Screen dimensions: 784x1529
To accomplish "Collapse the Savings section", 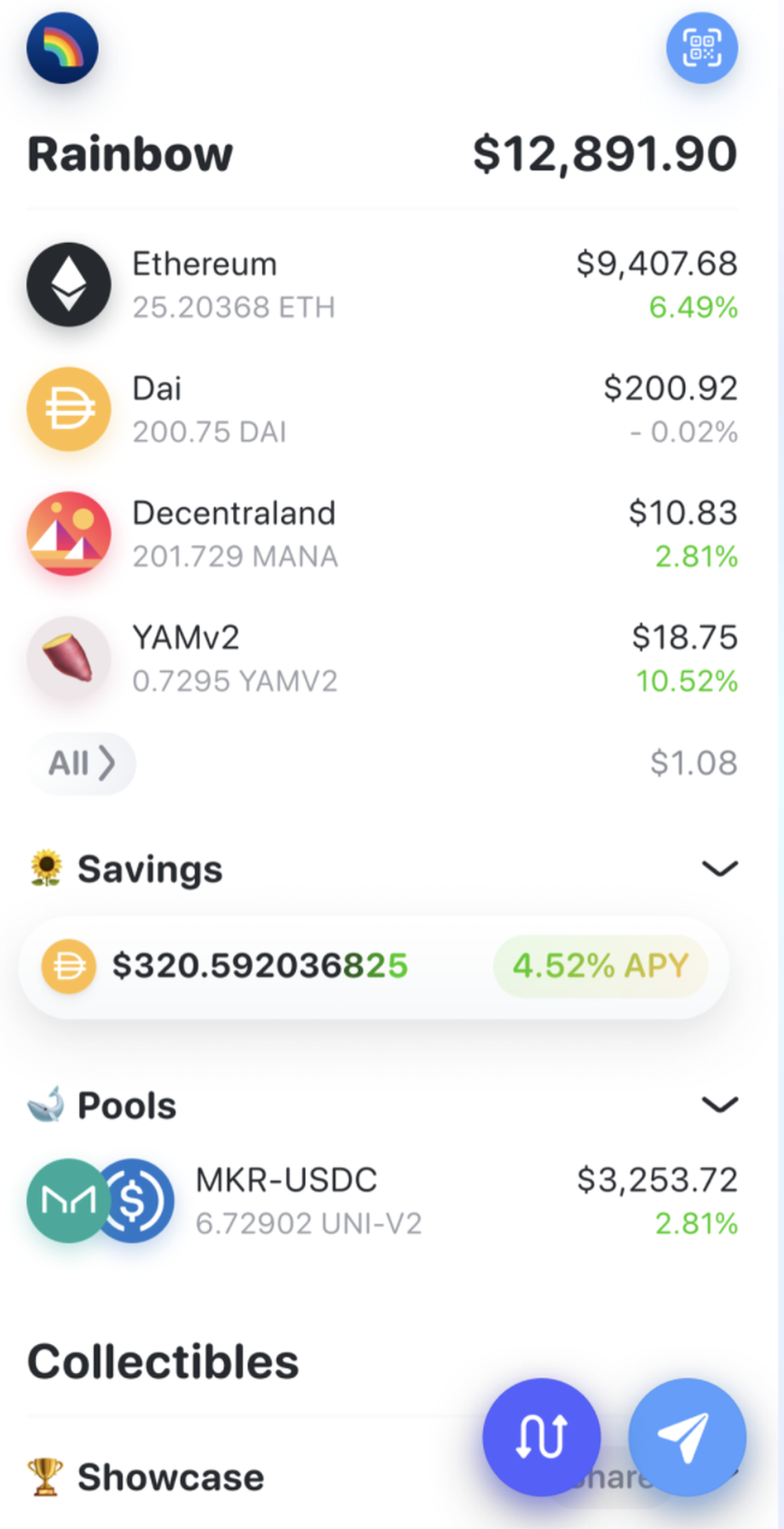I will [720, 867].
